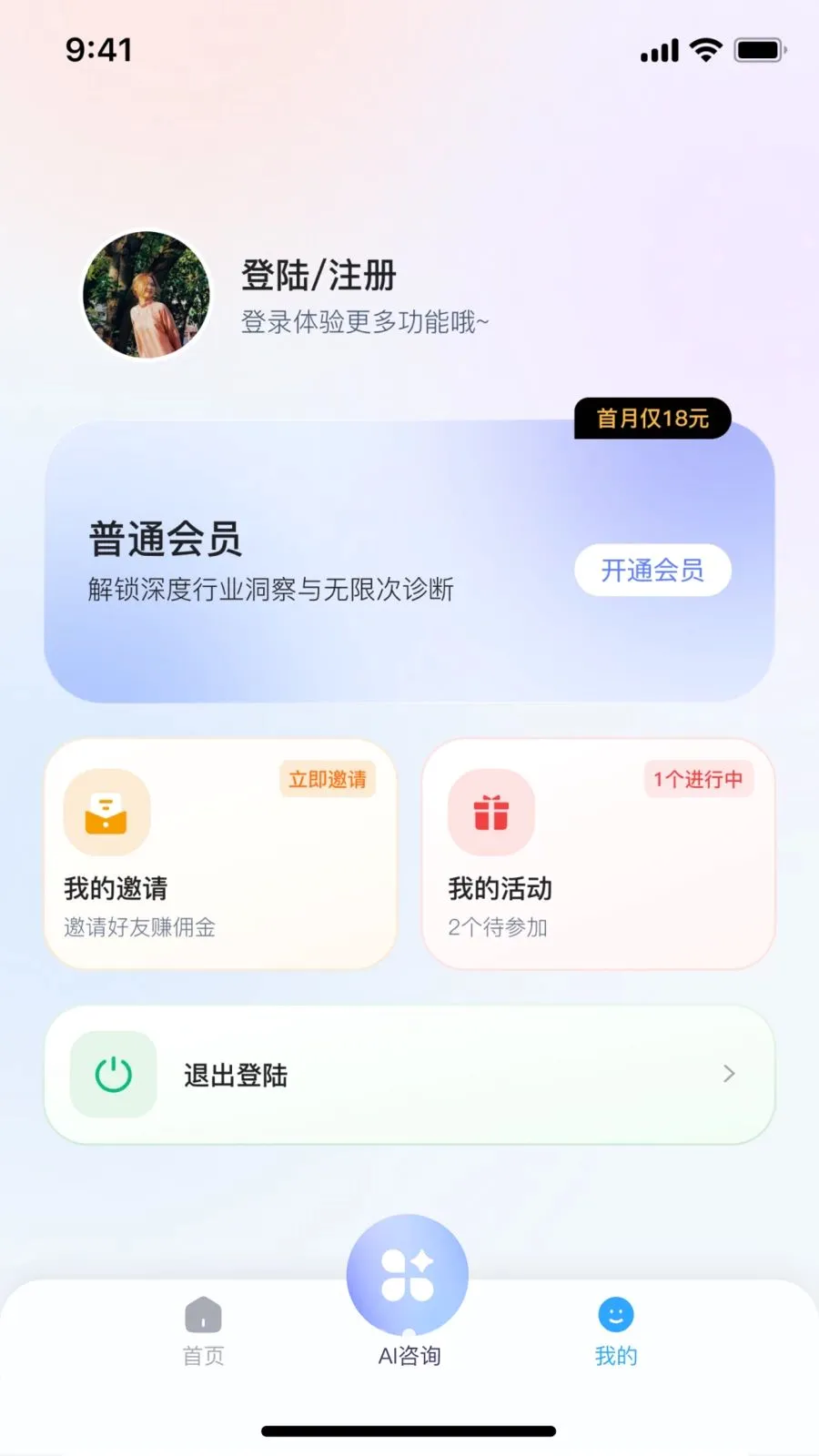Tap the 开通会员 button
The height and width of the screenshot is (1456, 819).
(652, 571)
